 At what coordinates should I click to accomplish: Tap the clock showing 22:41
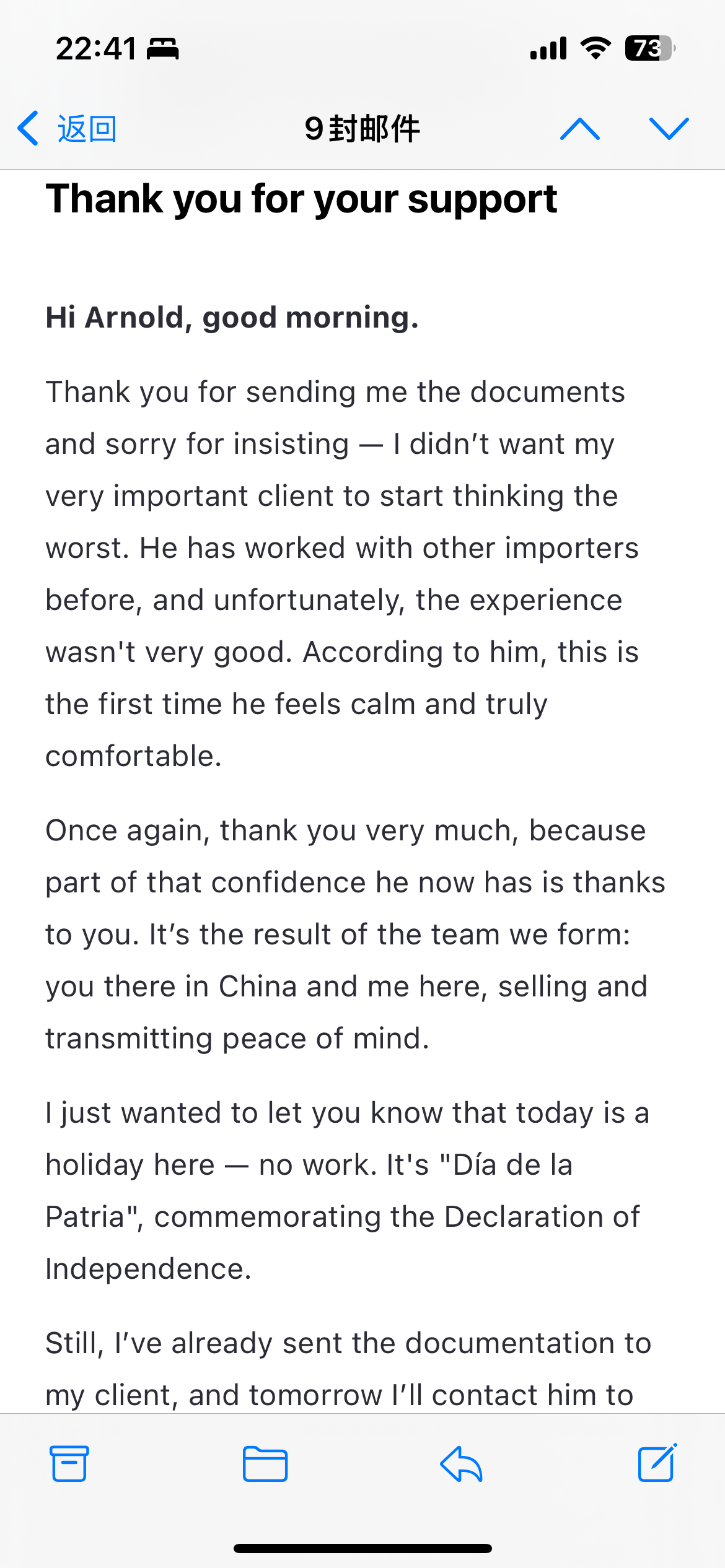(x=97, y=49)
